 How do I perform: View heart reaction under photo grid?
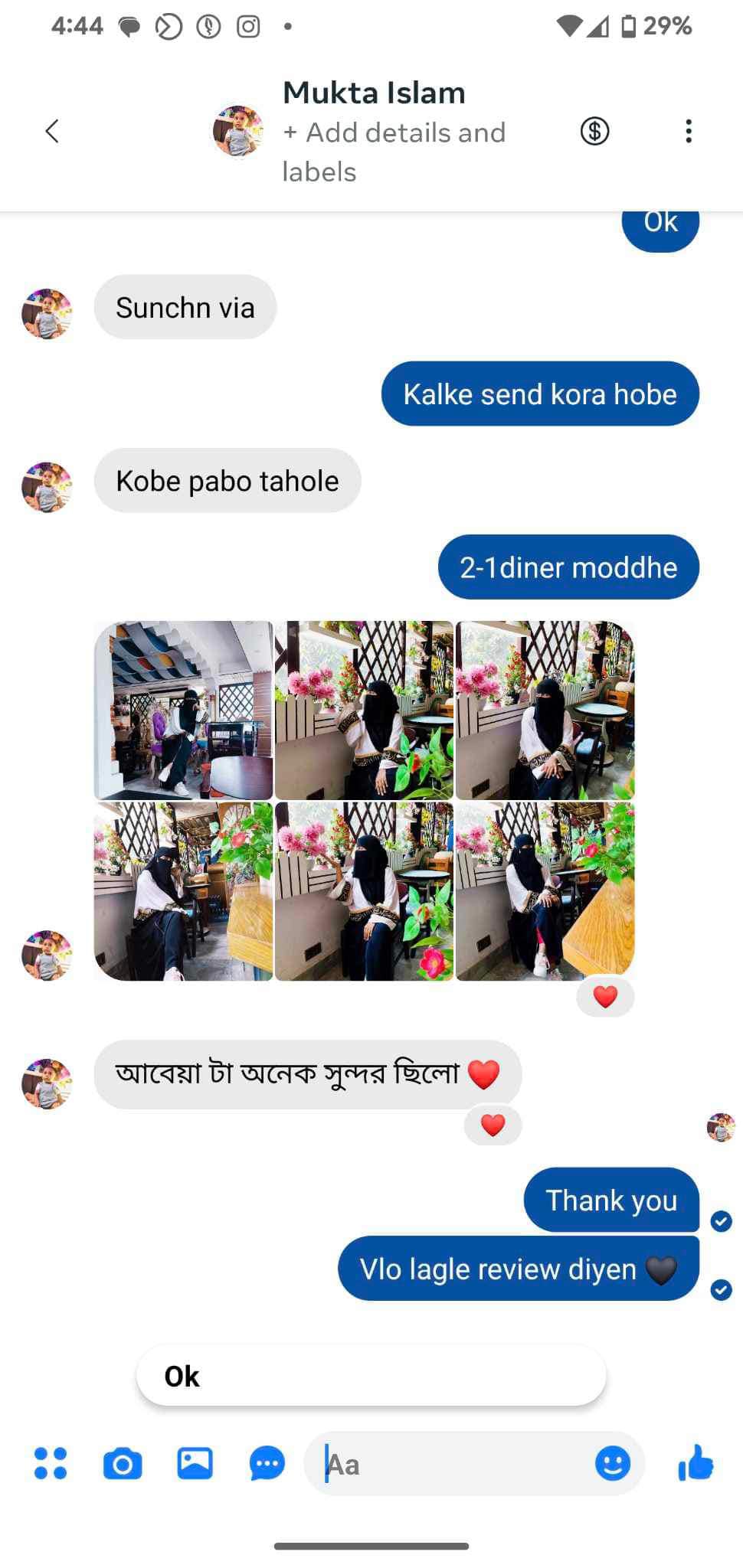coord(605,997)
